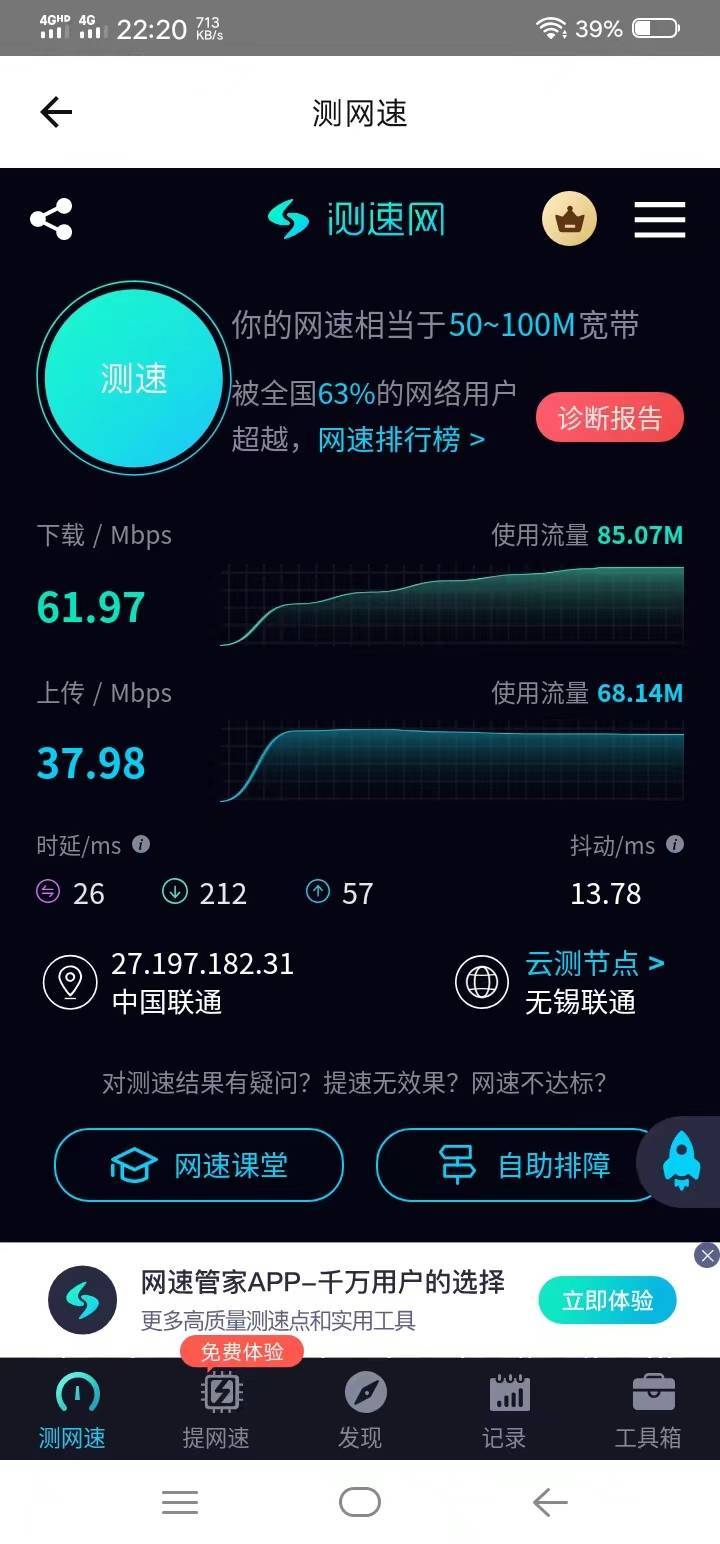Screen dimensions: 720x1544
Task: Open 自助排障 troubleshooting
Action: click(520, 1165)
